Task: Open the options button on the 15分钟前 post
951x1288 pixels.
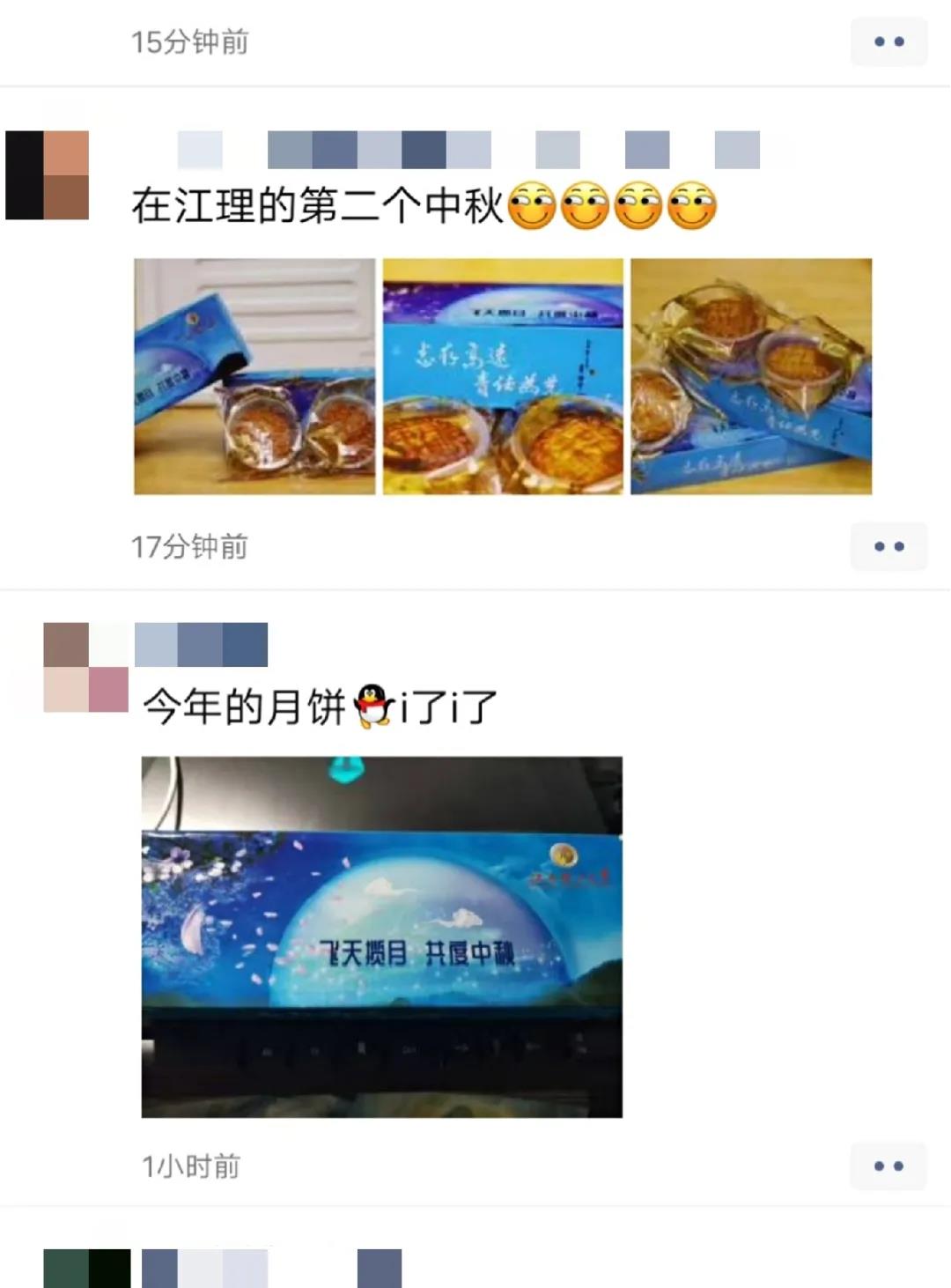Action: pos(888,41)
